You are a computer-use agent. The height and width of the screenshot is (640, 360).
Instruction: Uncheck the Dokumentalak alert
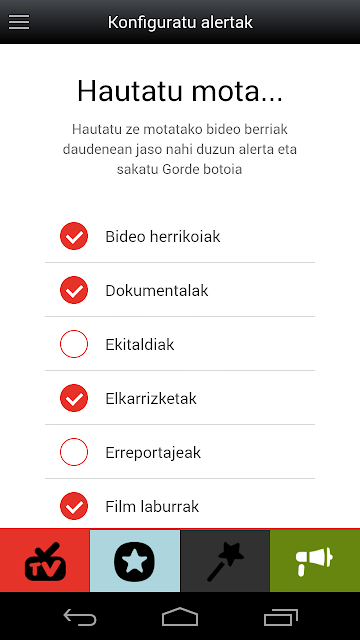click(x=74, y=290)
